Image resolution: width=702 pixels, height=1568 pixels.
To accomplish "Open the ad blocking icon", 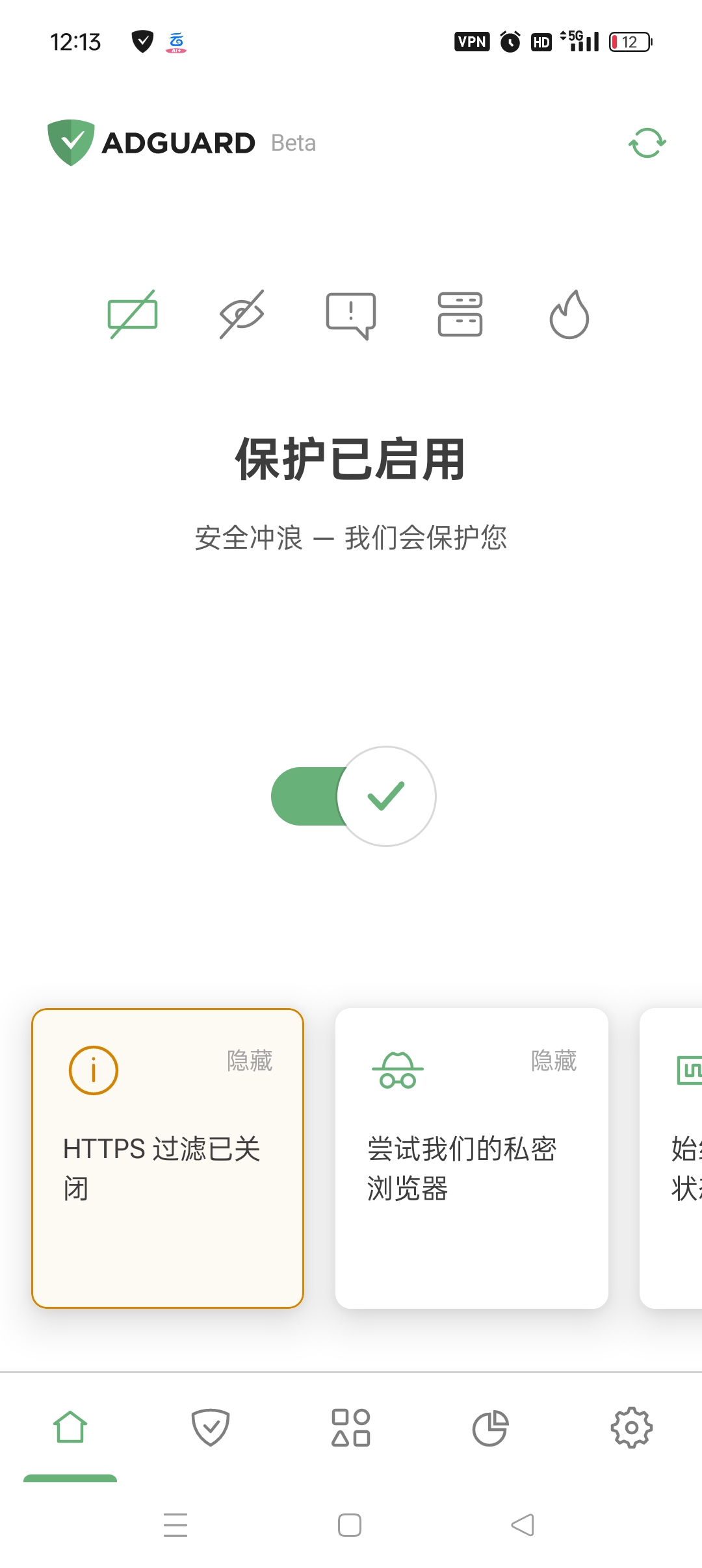I will coord(133,314).
